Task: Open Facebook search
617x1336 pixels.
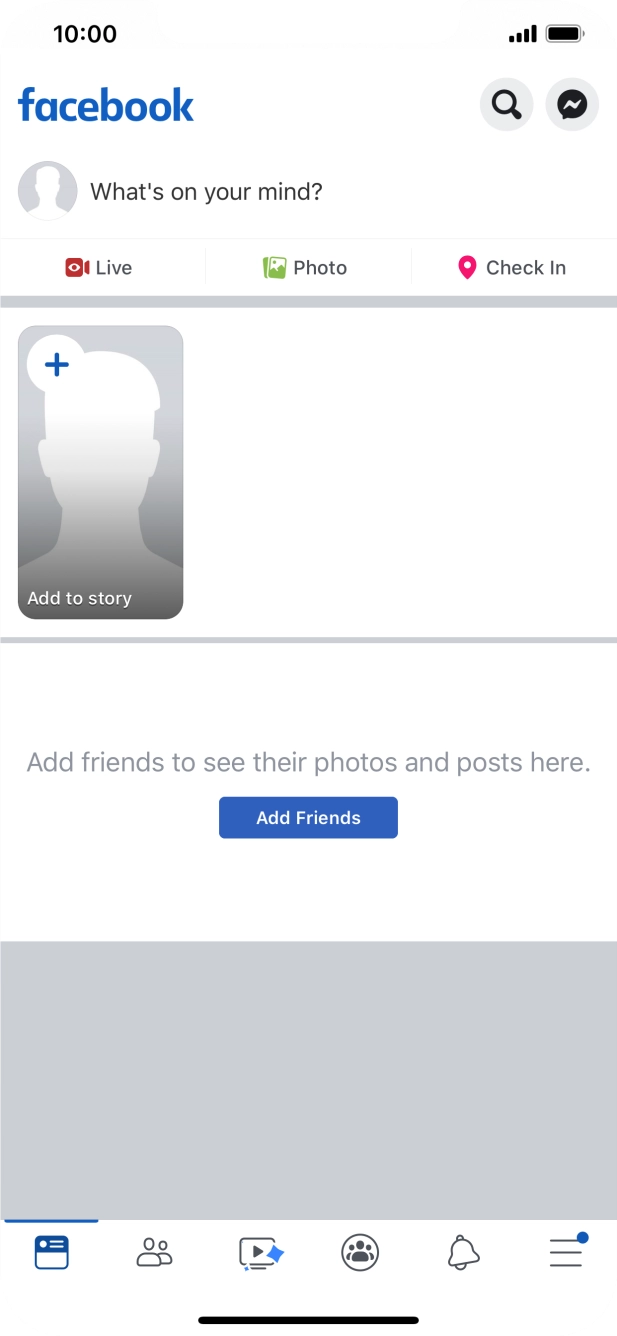Action: (507, 104)
